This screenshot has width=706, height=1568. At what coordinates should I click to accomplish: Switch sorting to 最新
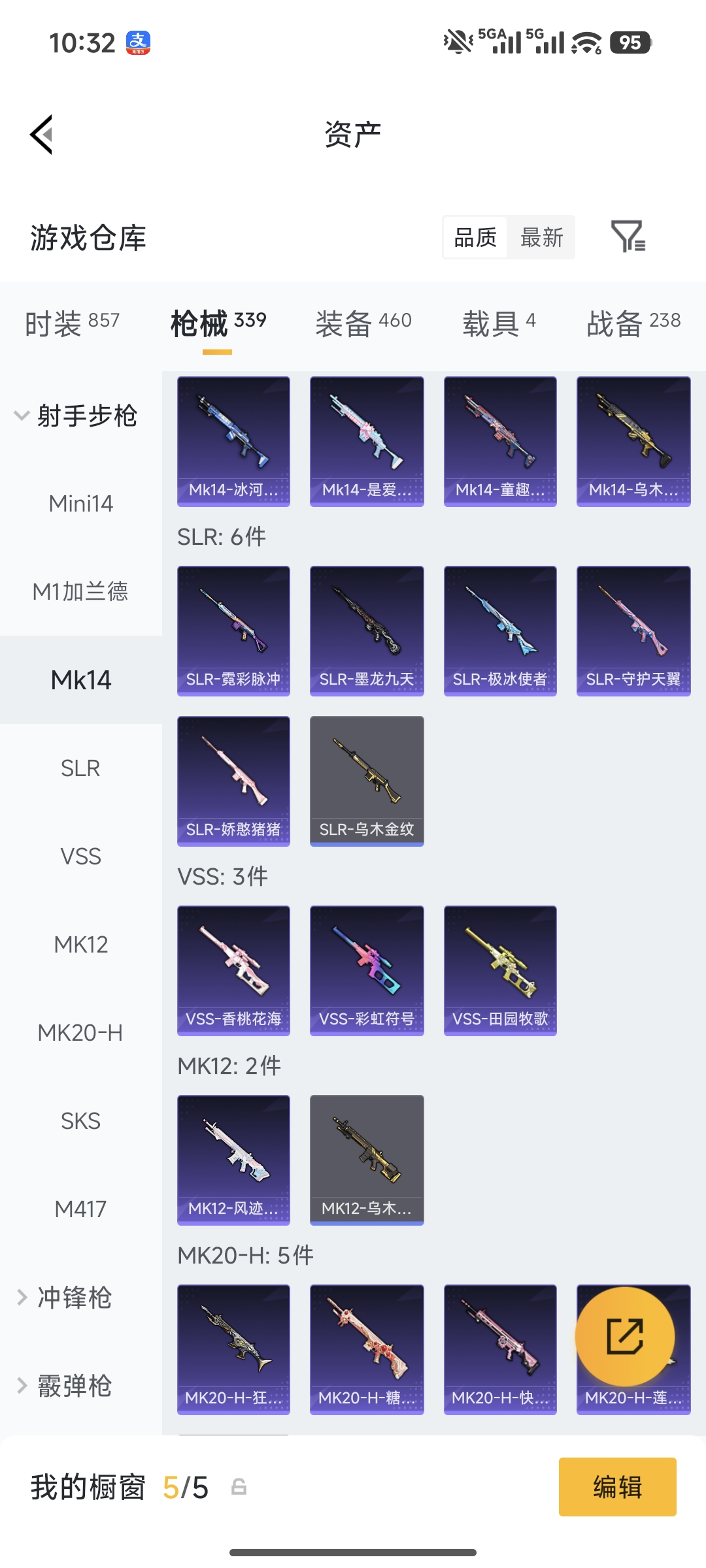coord(542,238)
